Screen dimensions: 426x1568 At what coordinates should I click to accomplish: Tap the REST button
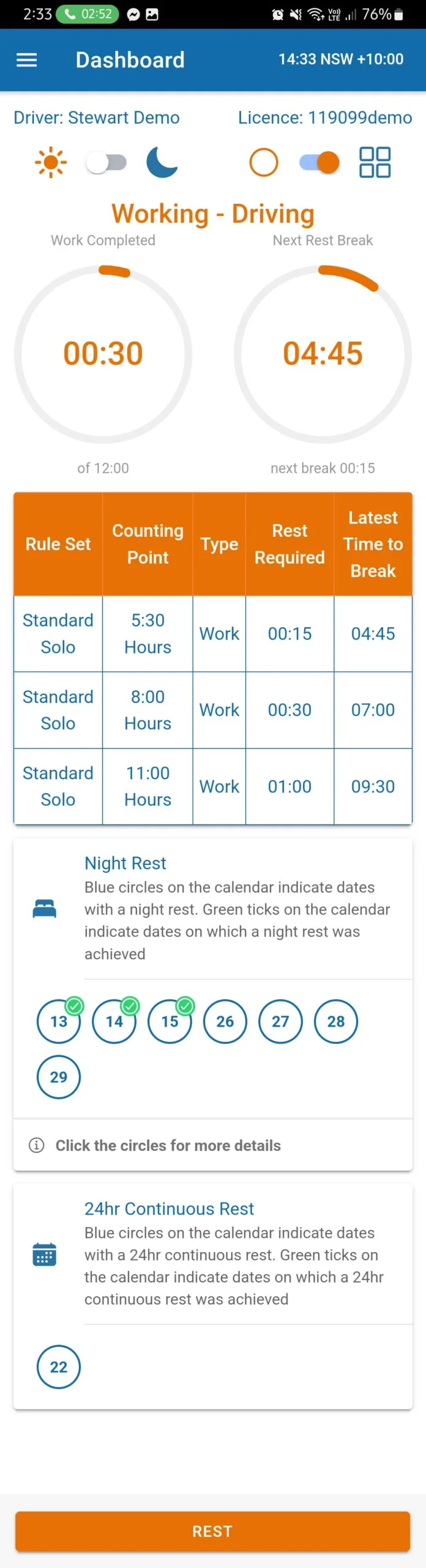coord(212,1531)
